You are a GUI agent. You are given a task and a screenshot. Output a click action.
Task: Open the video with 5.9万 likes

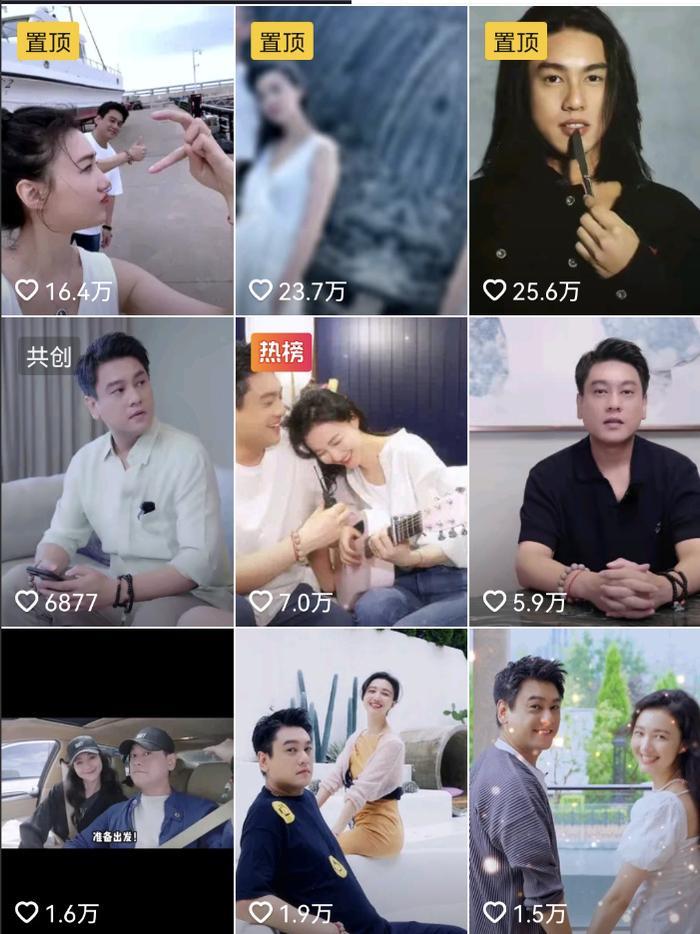[584, 470]
